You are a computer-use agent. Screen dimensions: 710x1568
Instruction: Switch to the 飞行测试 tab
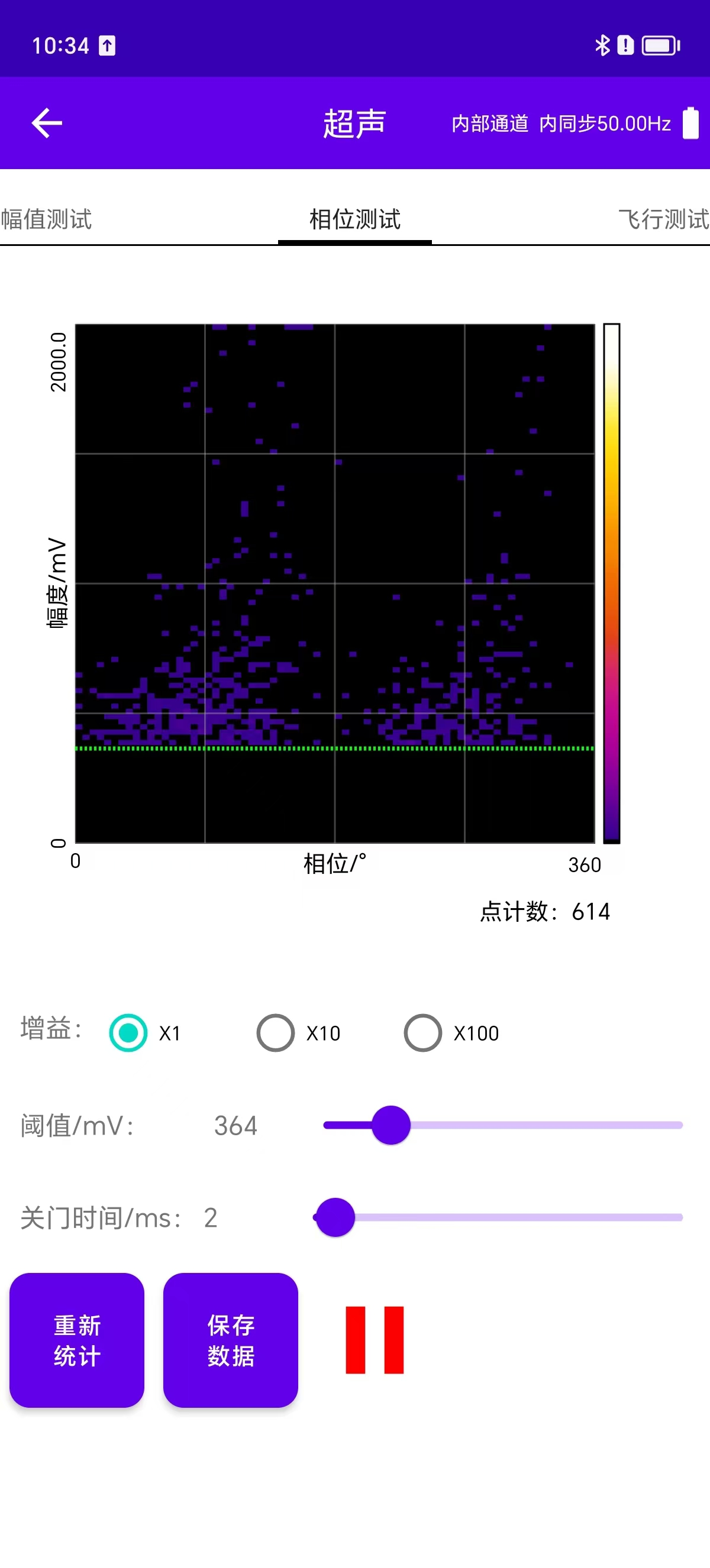pyautogui.click(x=663, y=219)
